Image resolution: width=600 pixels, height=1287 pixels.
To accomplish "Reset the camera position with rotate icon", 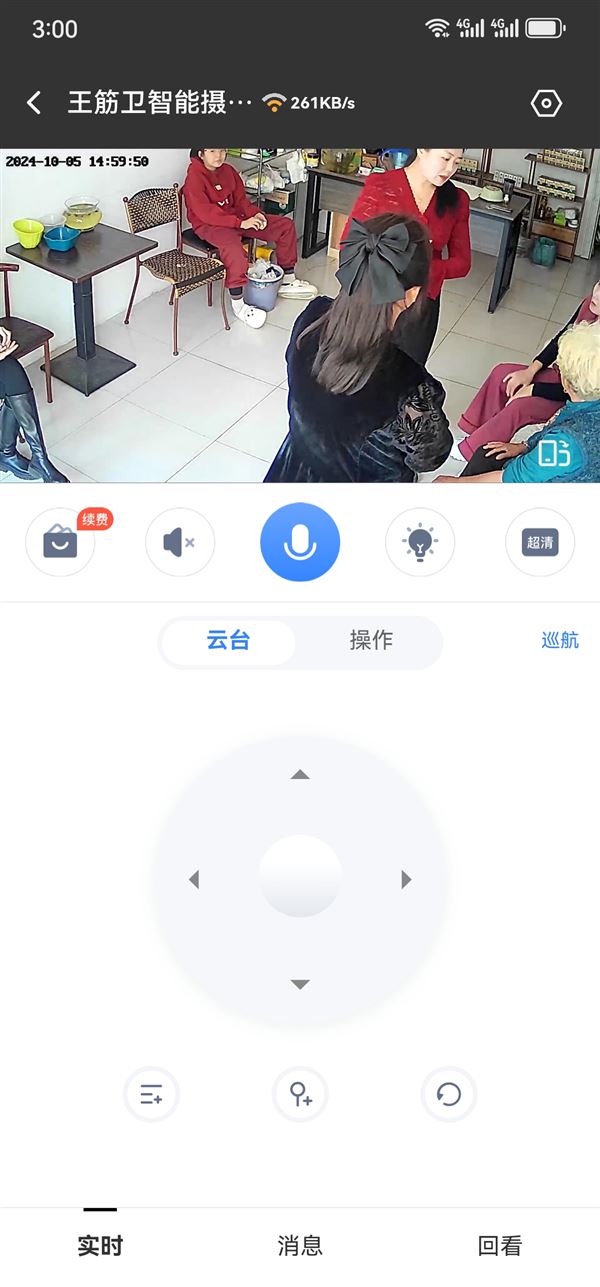I will click(449, 1094).
